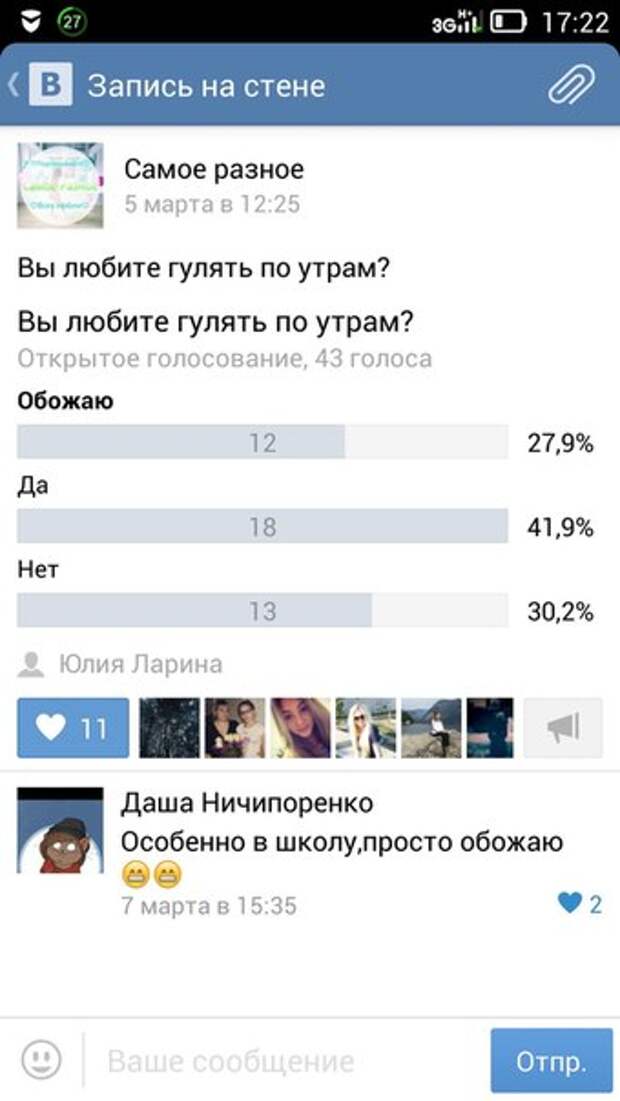The width and height of the screenshot is (620, 1101).
Task: Open the Самое разное community avatar
Action: coord(60,185)
